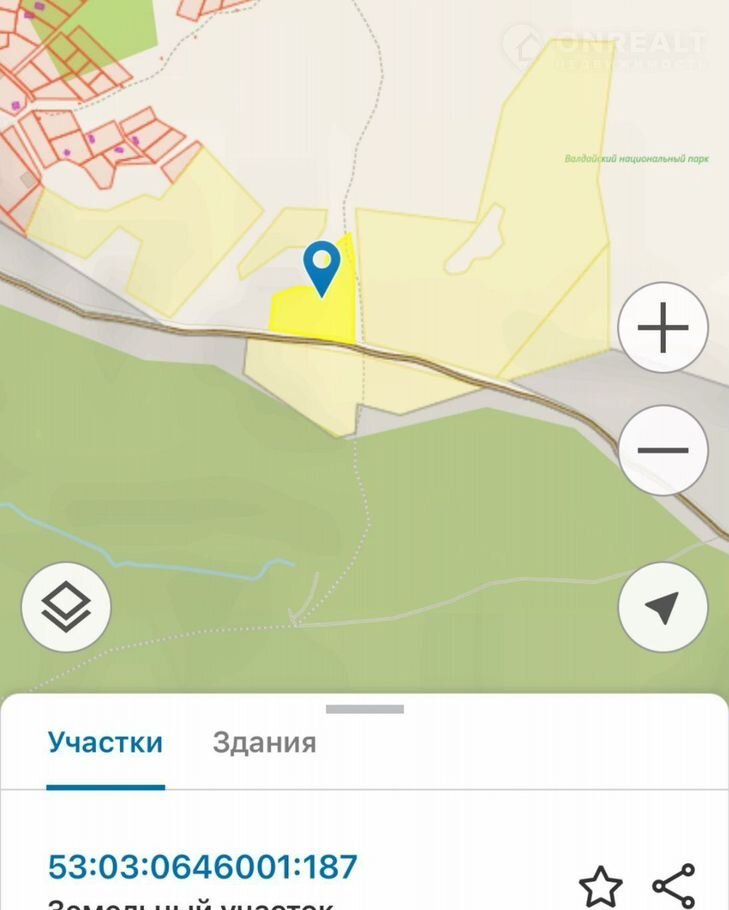
Task: Switch to the Здания tab
Action: 264,743
